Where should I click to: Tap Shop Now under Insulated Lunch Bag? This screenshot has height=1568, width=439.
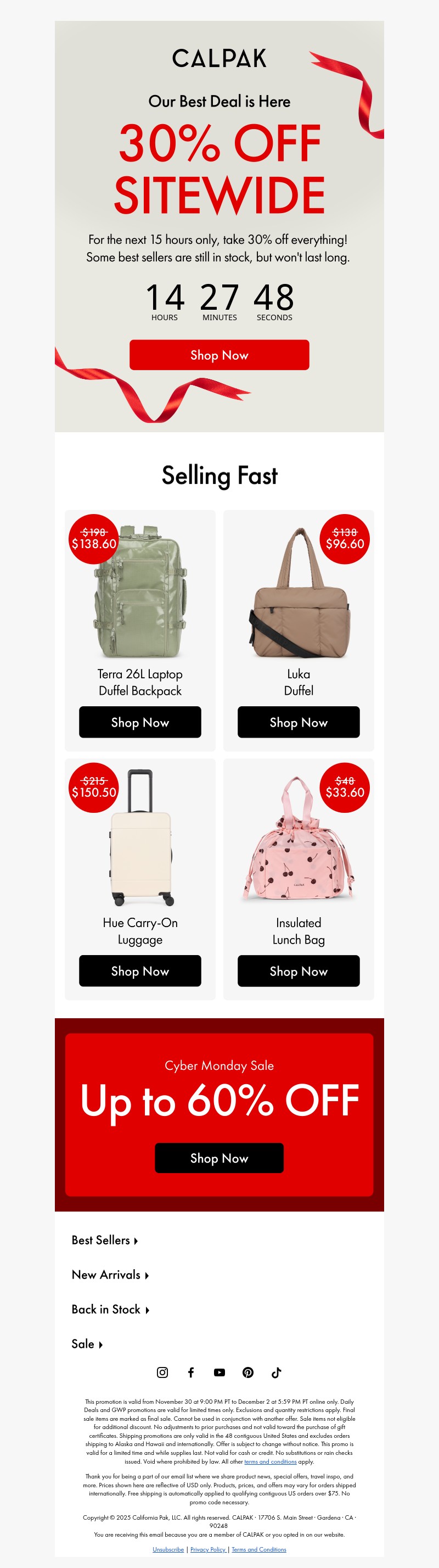pyautogui.click(x=298, y=970)
